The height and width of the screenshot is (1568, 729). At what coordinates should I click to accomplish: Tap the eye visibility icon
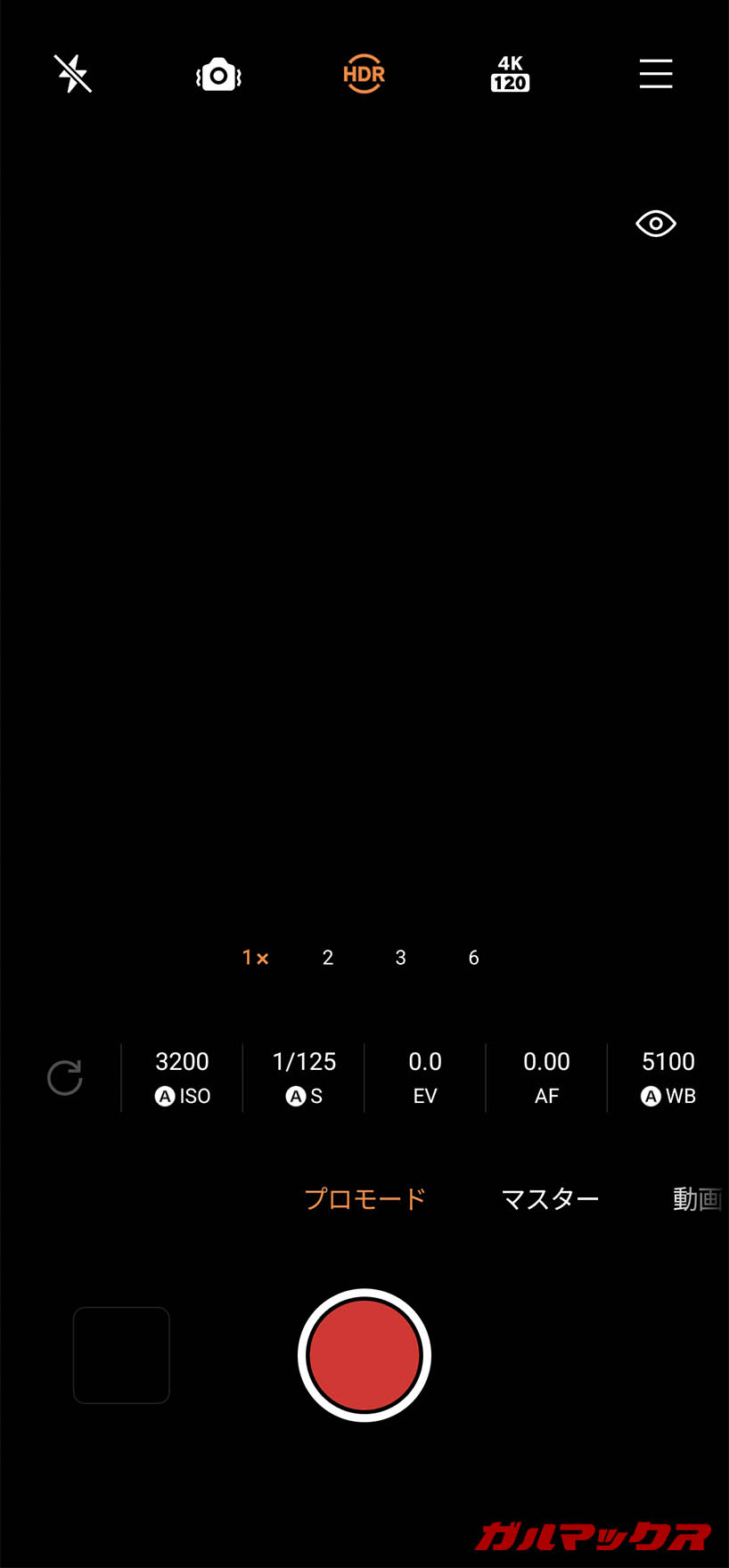coord(656,224)
